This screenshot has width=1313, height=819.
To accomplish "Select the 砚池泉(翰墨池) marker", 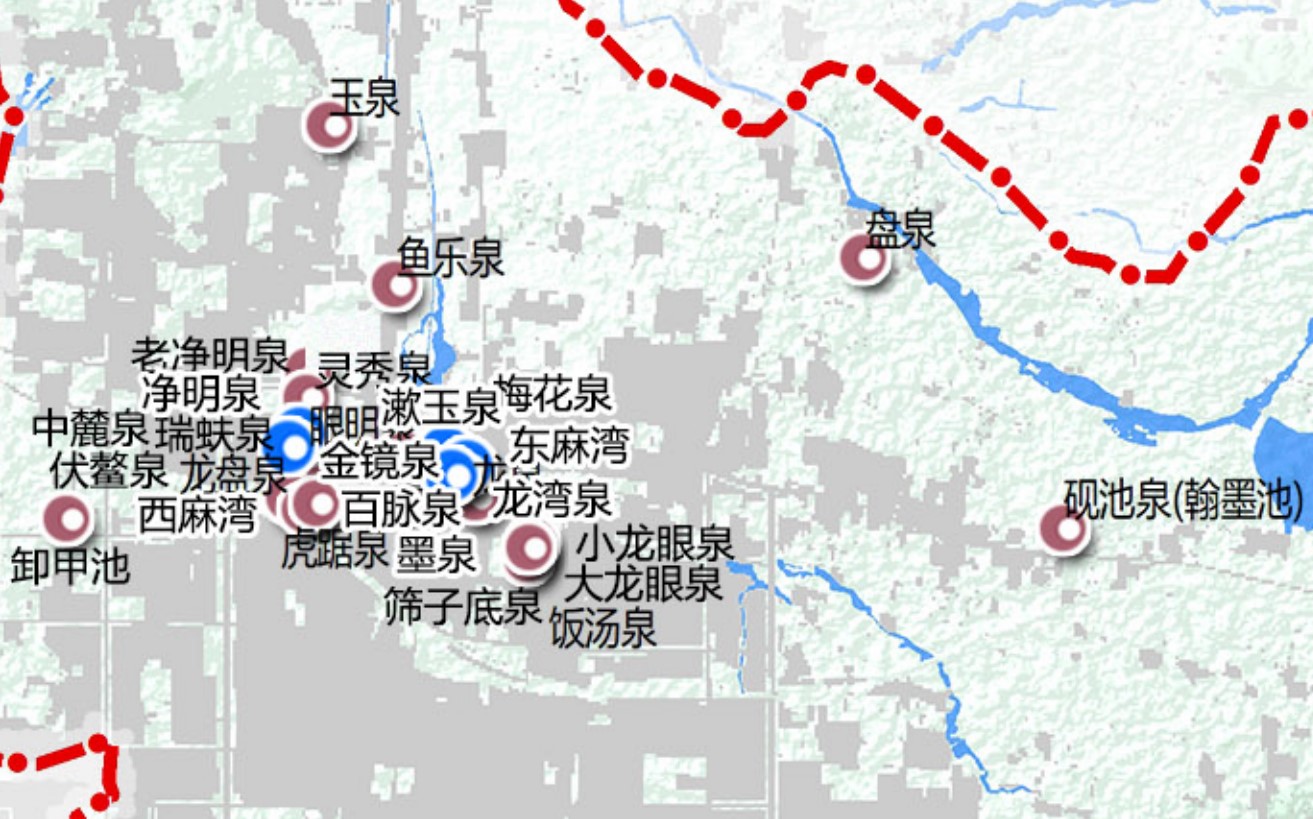I will point(1064,529).
